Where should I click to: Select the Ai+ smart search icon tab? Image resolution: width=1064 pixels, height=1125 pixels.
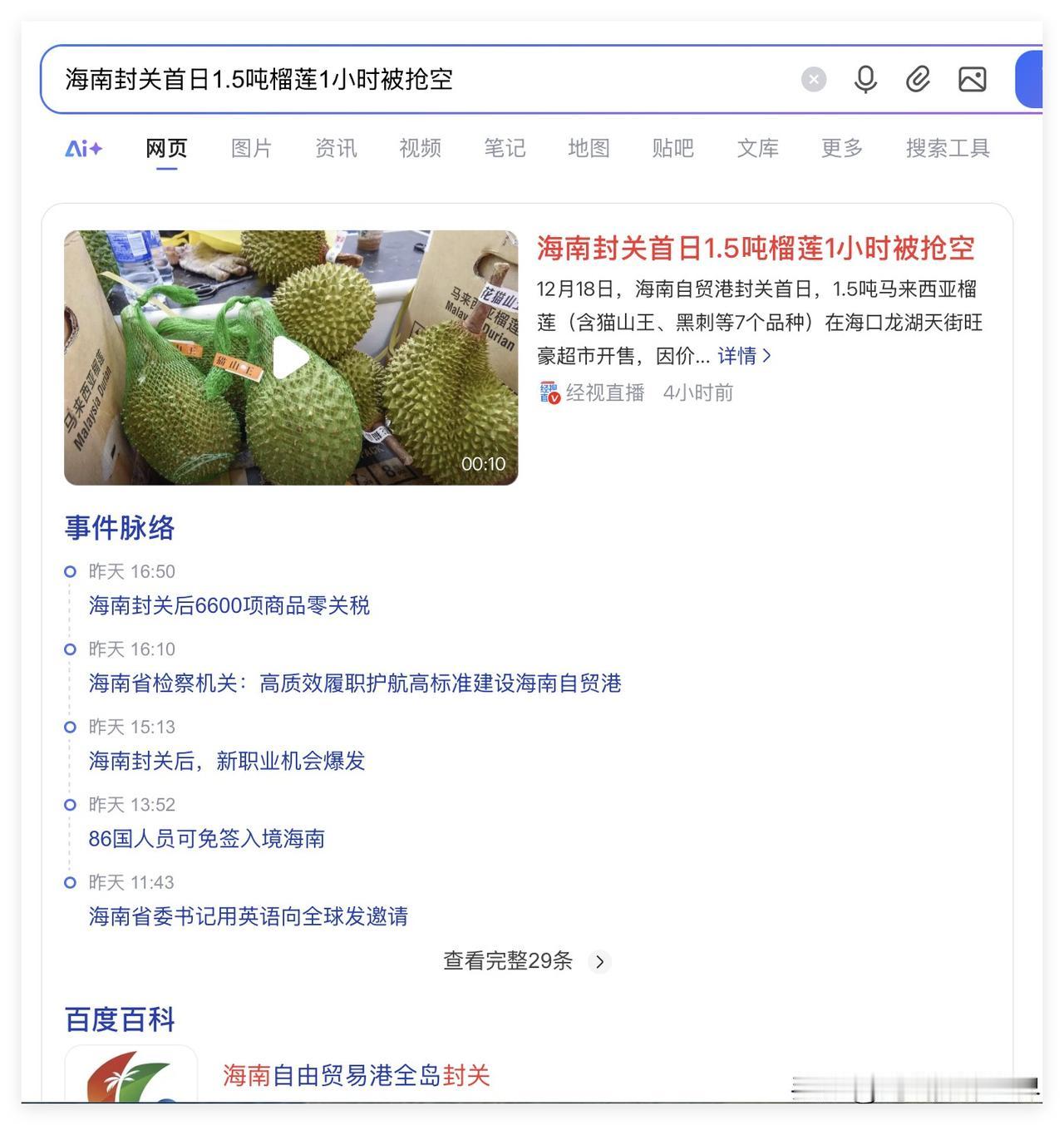point(82,148)
